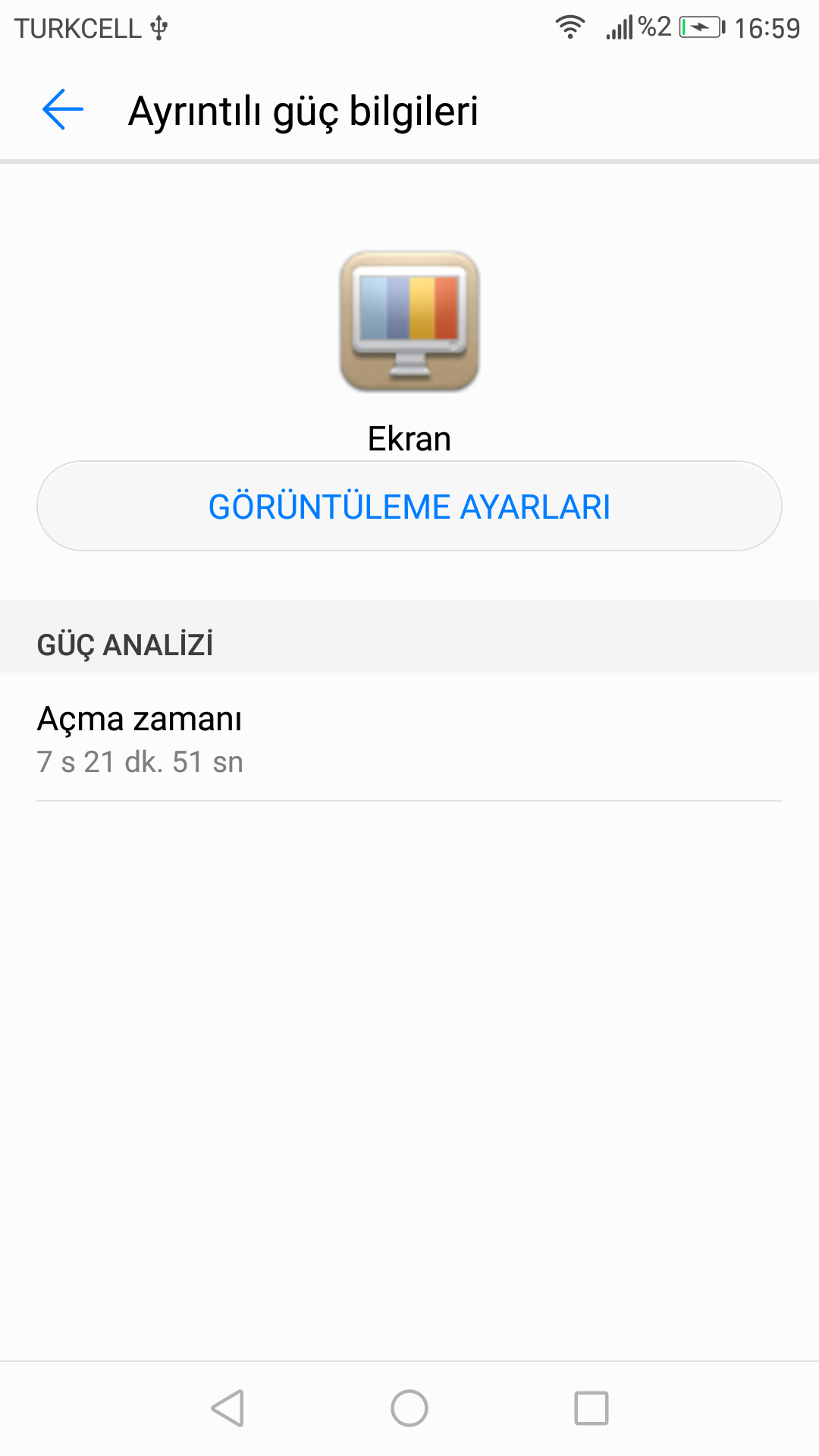Viewport: 819px width, 1456px height.
Task: Go back using the blue arrow
Action: pos(63,110)
